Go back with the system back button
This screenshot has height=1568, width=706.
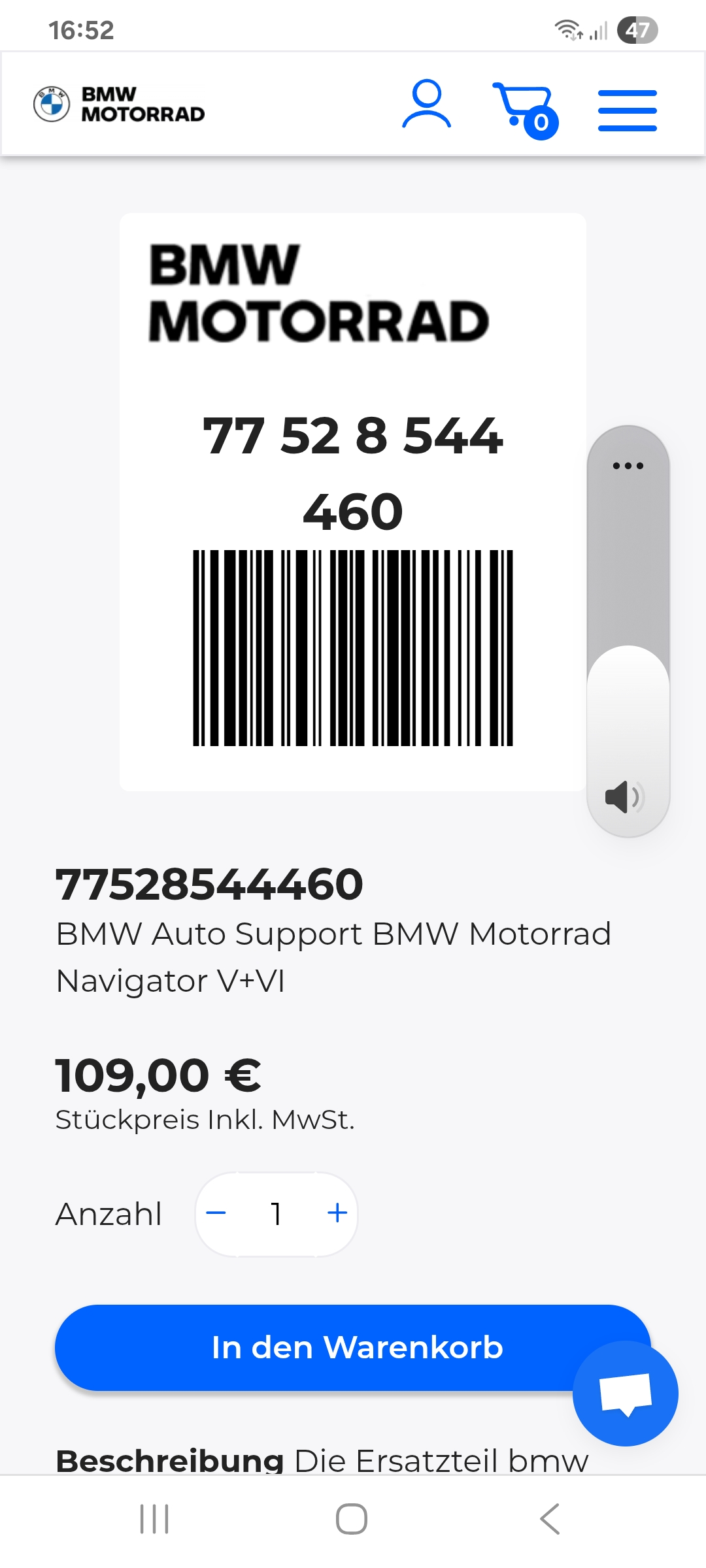[550, 1518]
